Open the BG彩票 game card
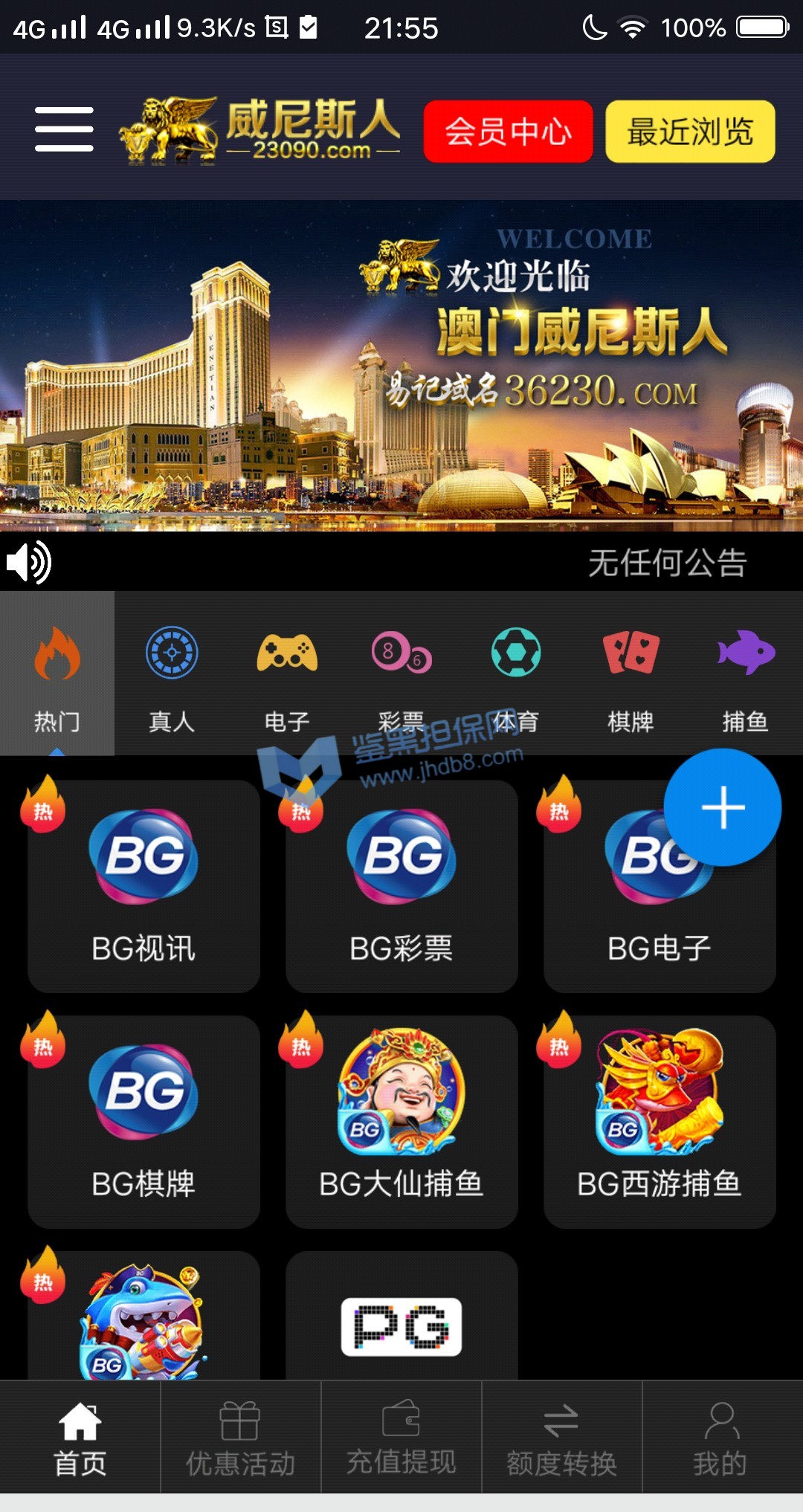 [x=401, y=886]
